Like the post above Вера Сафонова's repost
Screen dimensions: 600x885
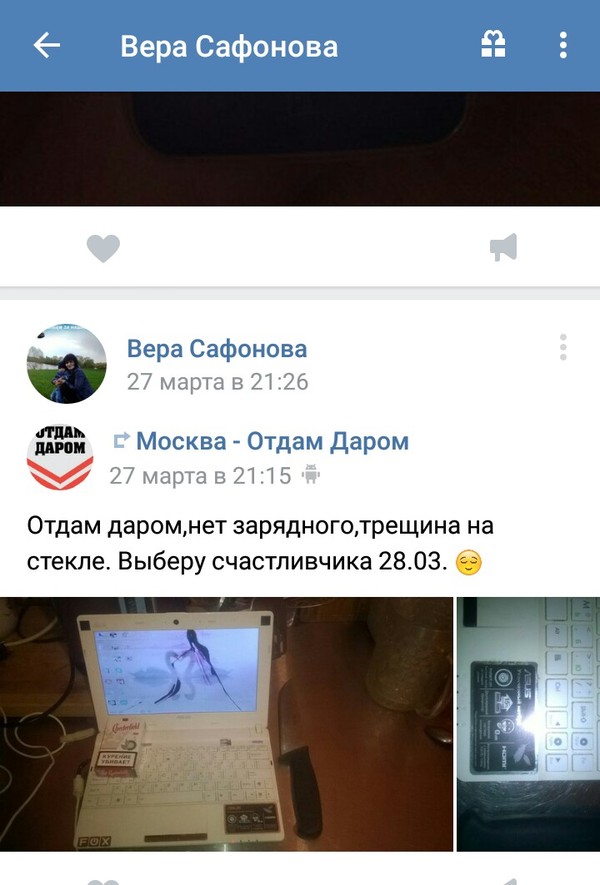(x=103, y=248)
